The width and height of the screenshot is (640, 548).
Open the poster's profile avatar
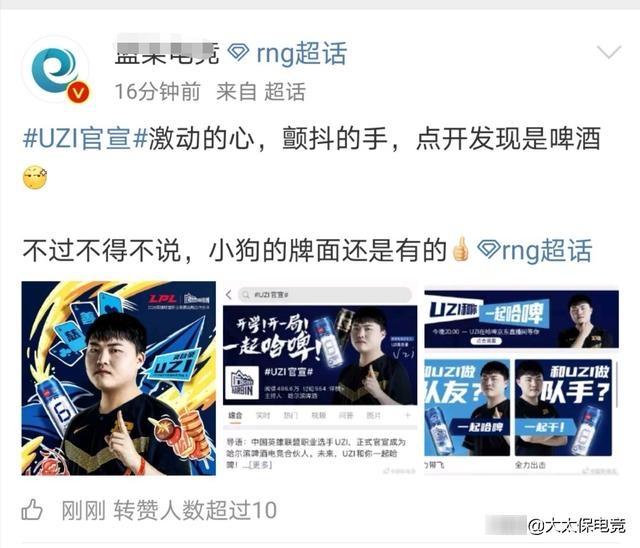pyautogui.click(x=57, y=68)
